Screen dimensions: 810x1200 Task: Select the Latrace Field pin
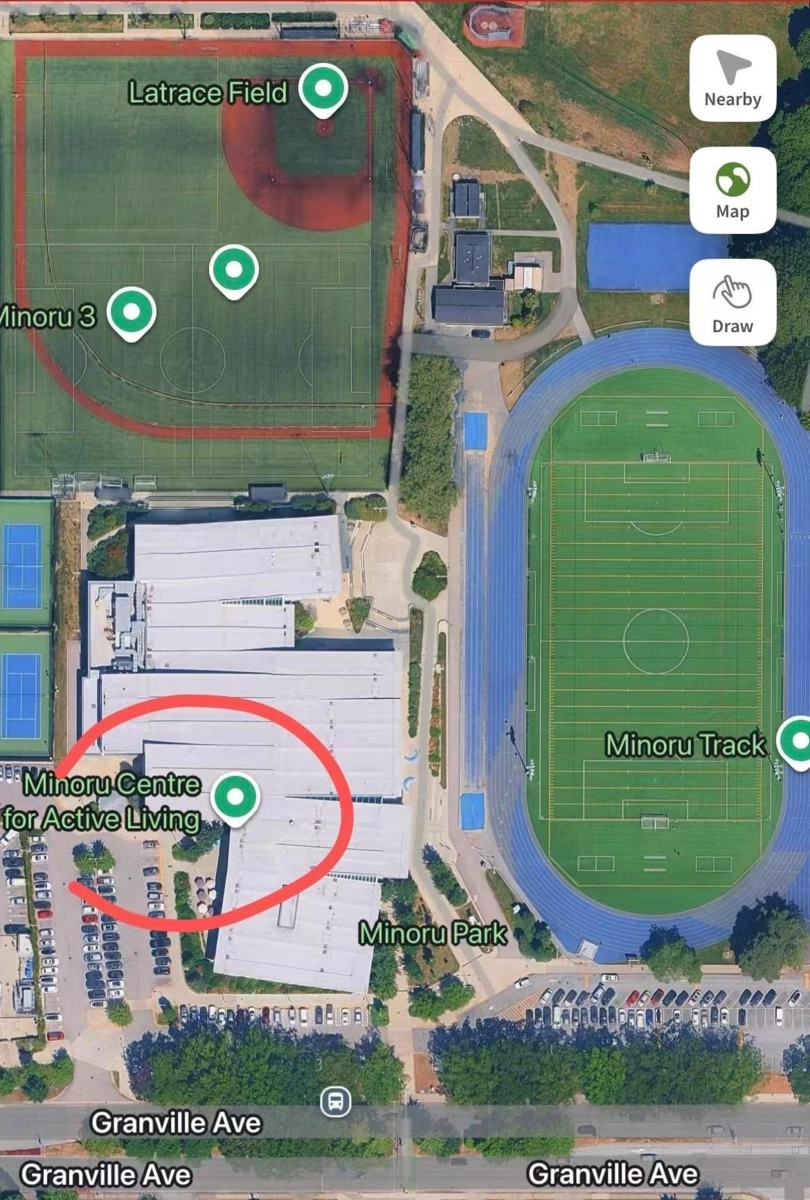point(322,90)
